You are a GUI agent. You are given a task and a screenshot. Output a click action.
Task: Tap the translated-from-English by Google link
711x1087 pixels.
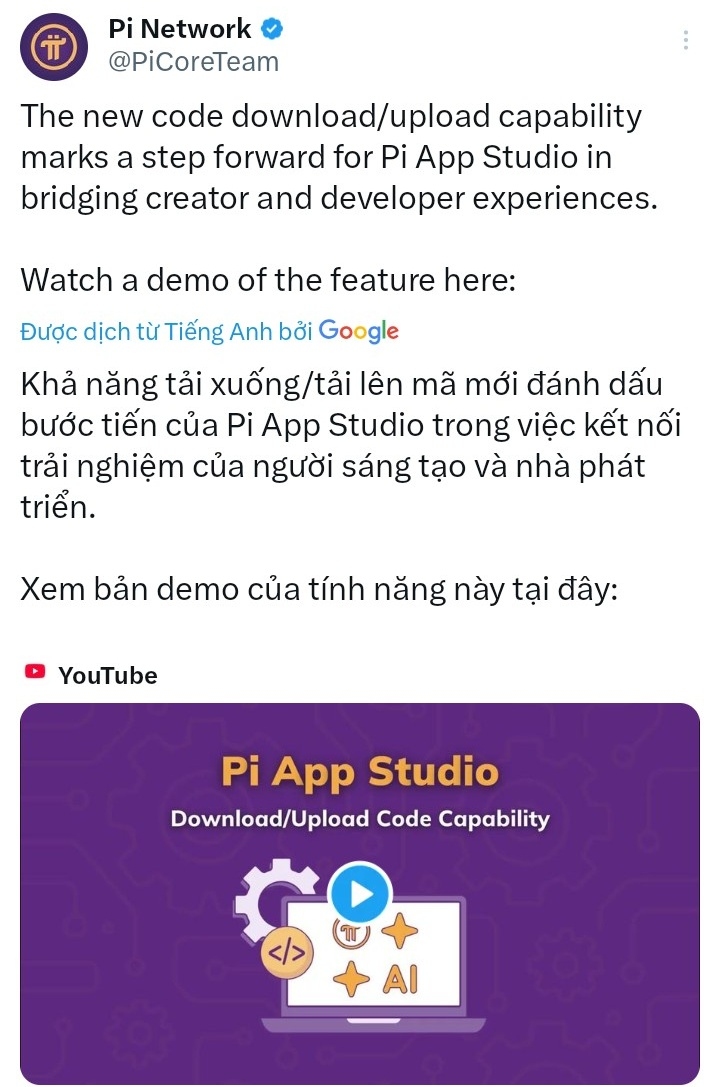(210, 332)
